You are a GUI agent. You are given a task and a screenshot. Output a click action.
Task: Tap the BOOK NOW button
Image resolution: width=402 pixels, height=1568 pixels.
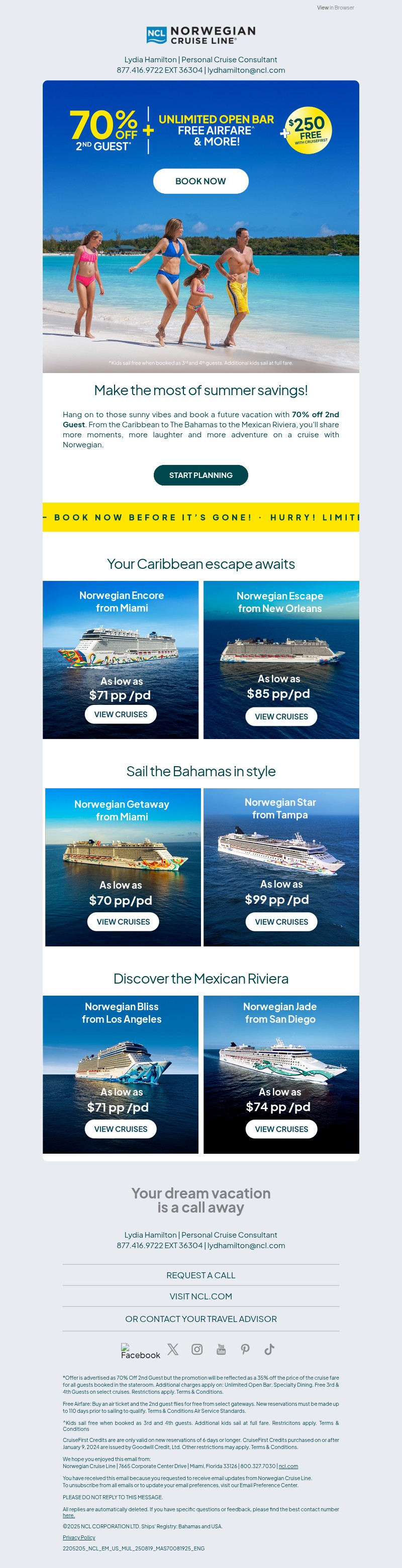(200, 181)
